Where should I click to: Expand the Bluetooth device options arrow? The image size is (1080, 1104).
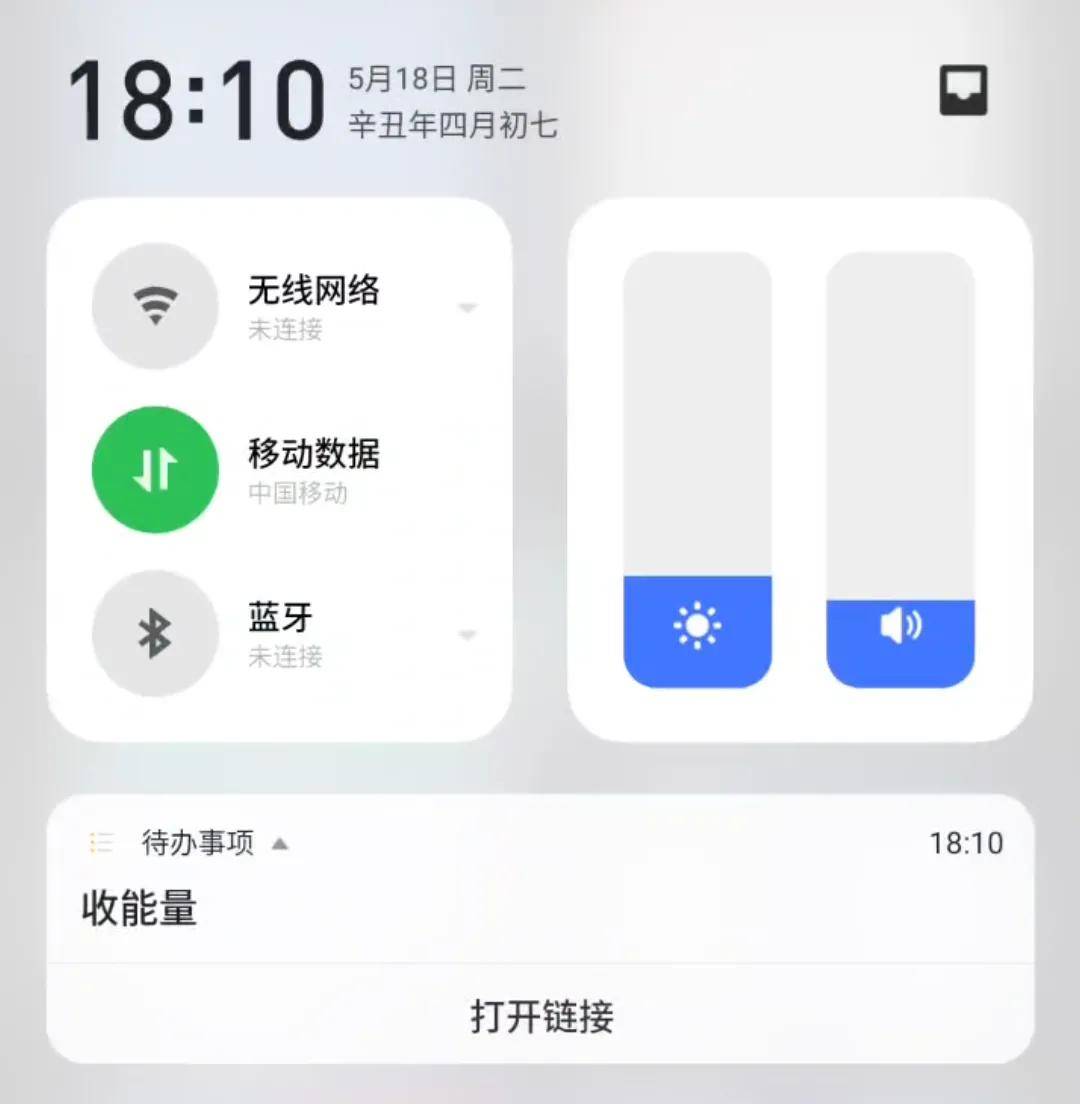[468, 634]
